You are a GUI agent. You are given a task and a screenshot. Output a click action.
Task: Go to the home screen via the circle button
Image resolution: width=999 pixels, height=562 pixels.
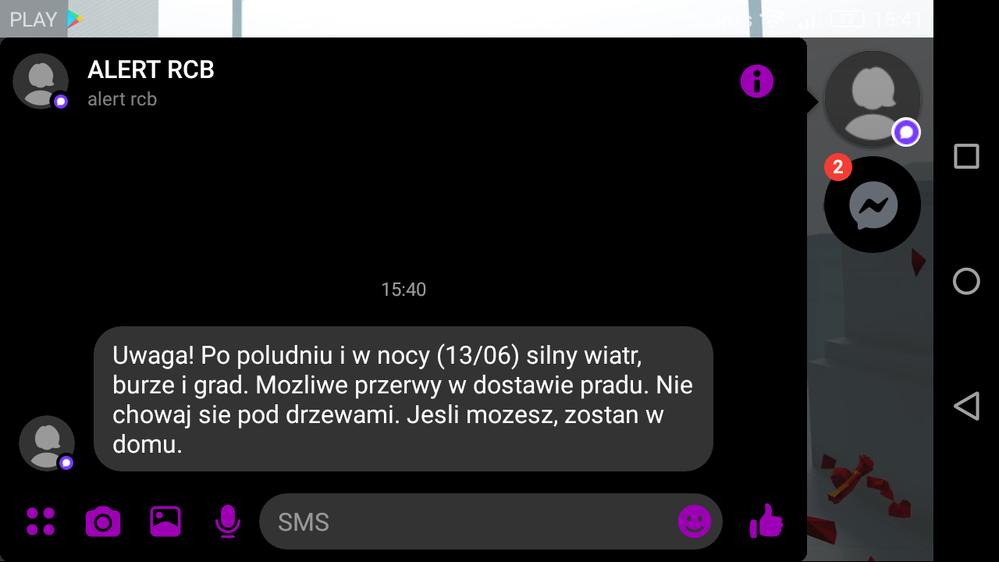(966, 281)
